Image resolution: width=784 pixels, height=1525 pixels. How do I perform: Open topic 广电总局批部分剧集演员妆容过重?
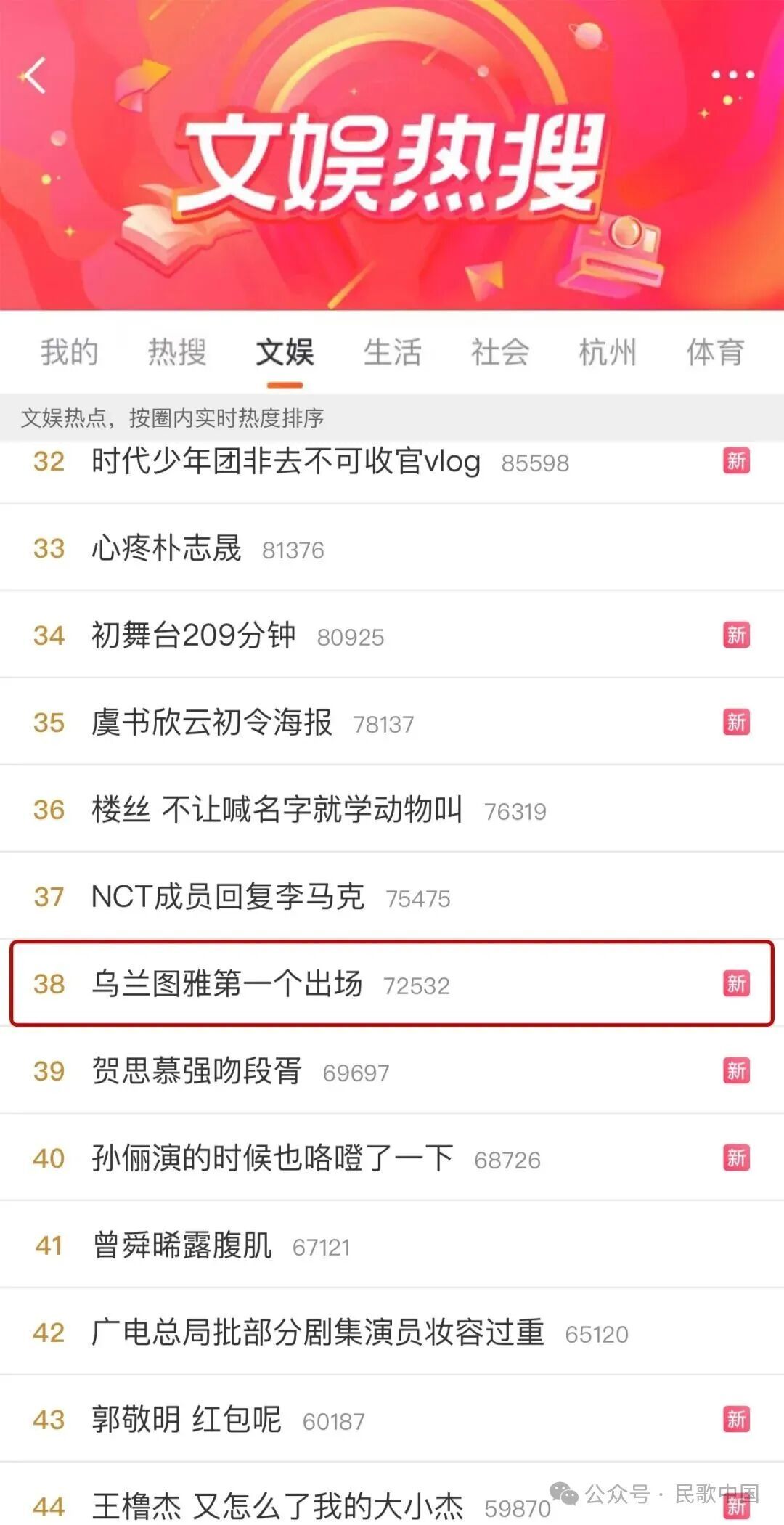click(317, 1333)
